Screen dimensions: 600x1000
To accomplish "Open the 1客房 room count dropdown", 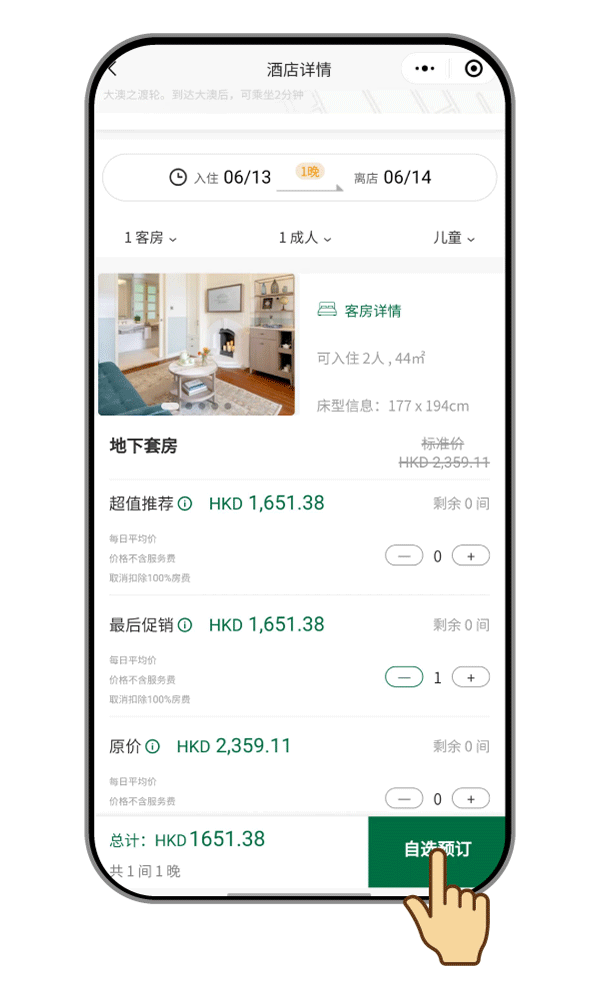I will 150,238.
